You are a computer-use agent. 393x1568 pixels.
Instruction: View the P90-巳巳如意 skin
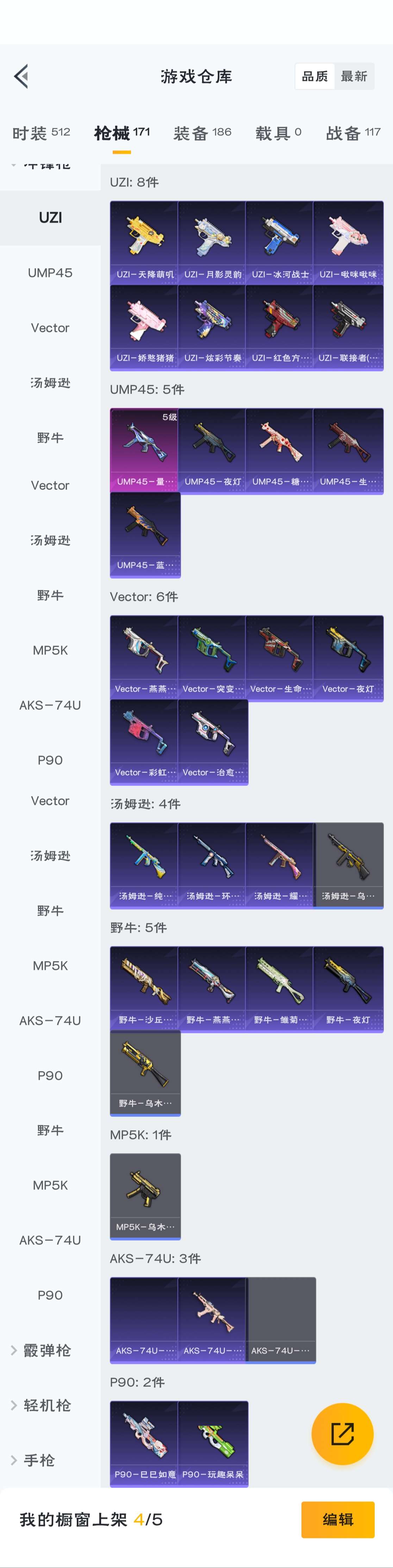(x=145, y=1443)
